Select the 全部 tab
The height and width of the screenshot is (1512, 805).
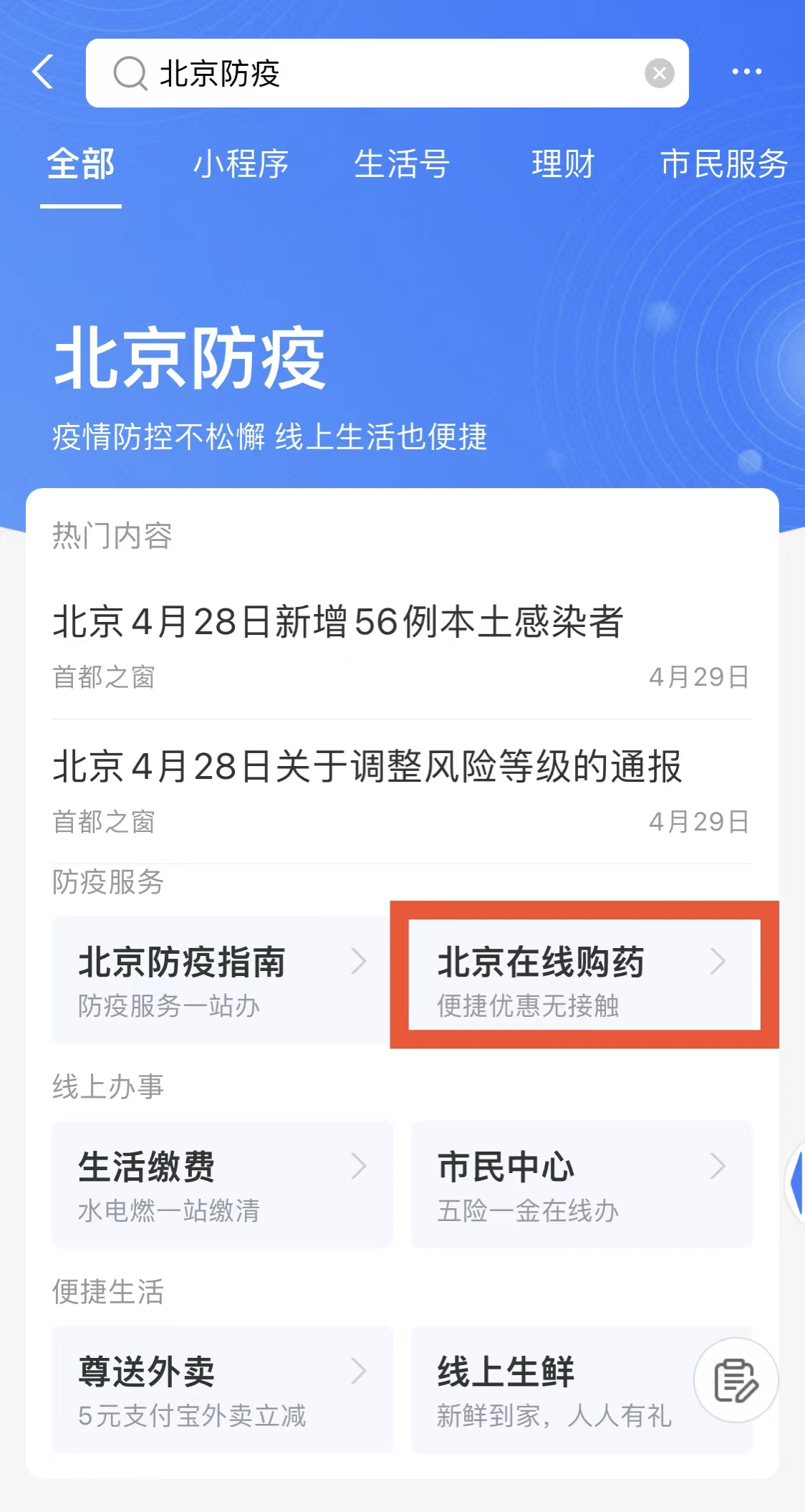[81, 164]
